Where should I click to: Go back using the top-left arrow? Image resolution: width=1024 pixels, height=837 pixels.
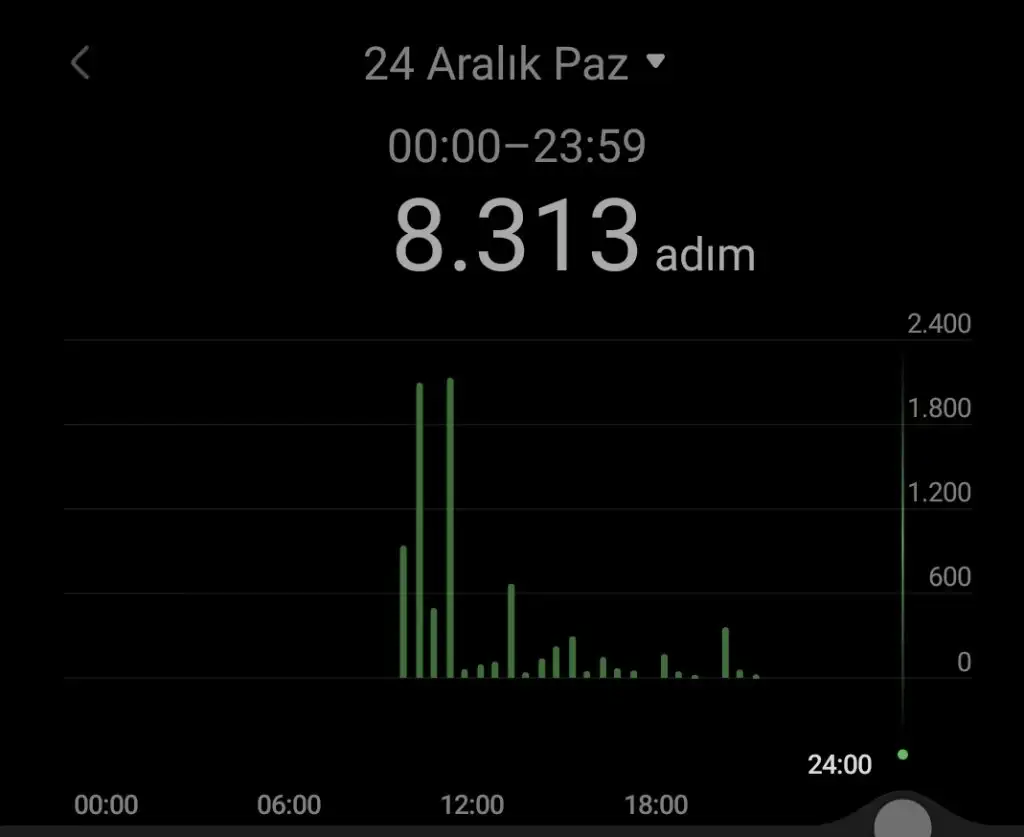[x=81, y=63]
